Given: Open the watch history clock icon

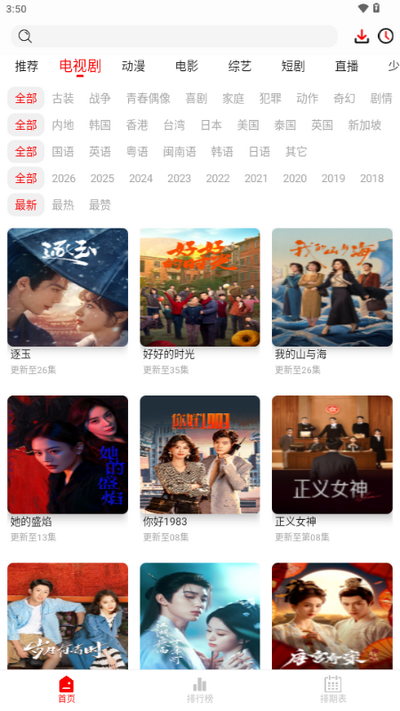Looking at the screenshot, I should pos(385,36).
